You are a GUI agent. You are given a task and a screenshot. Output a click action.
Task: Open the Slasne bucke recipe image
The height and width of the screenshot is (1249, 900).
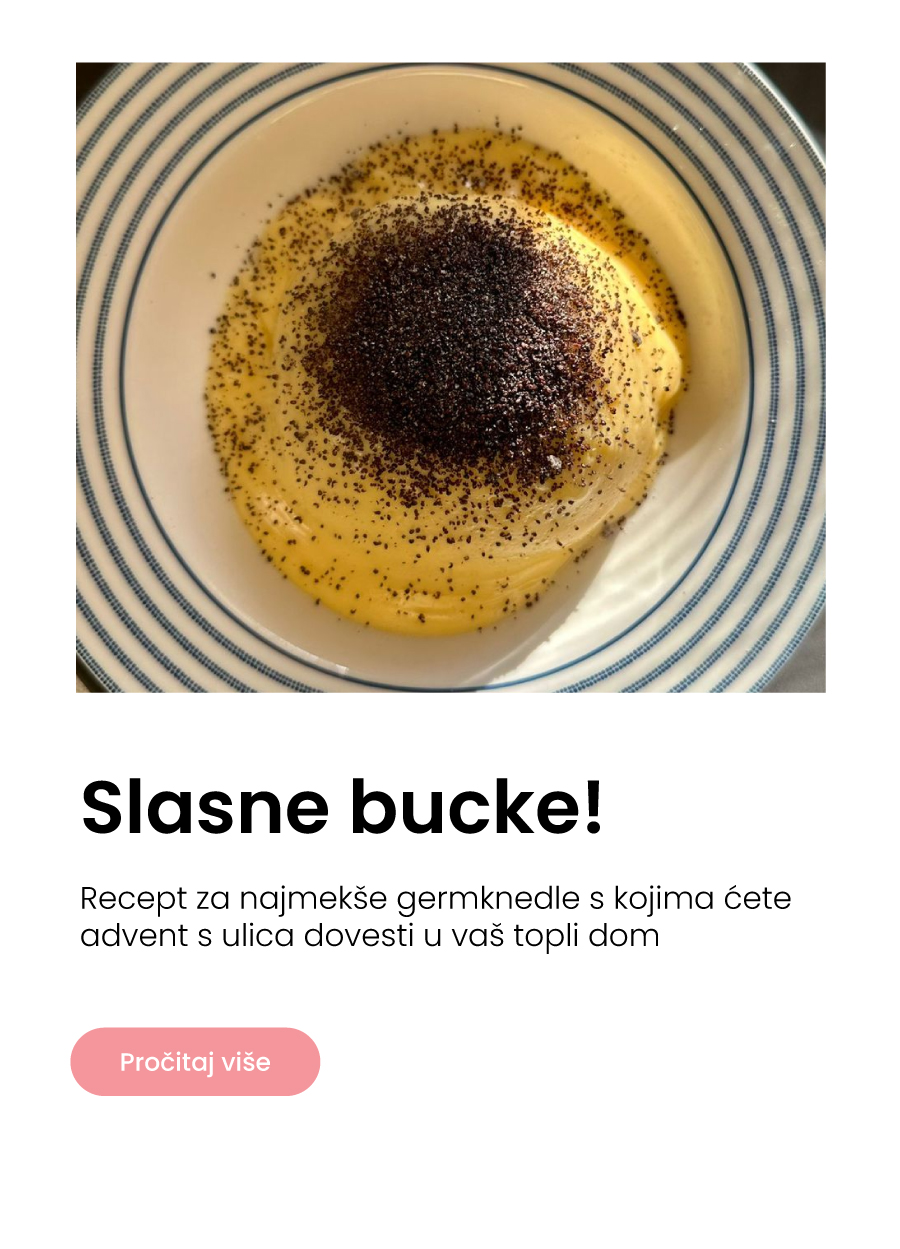[450, 377]
